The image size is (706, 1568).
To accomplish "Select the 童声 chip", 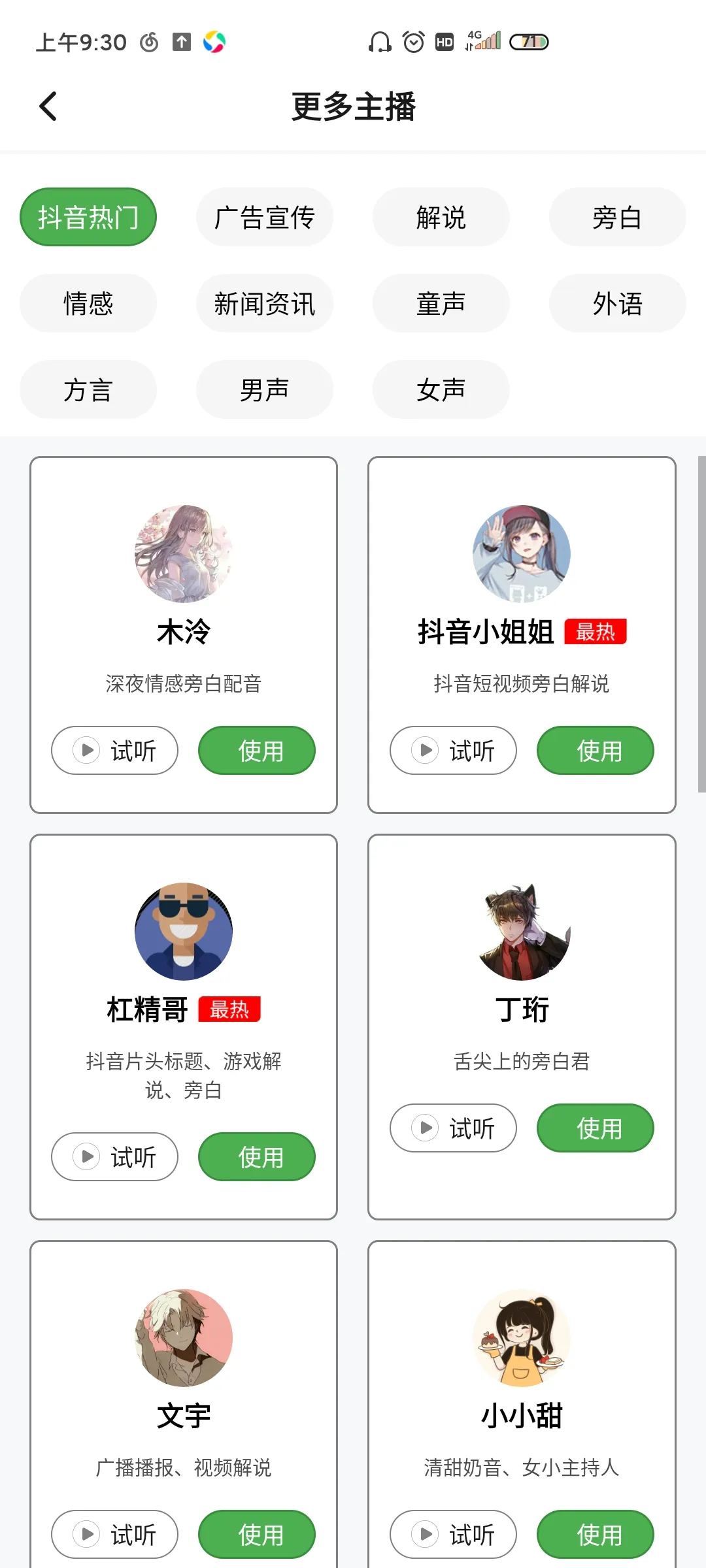I will (x=441, y=303).
